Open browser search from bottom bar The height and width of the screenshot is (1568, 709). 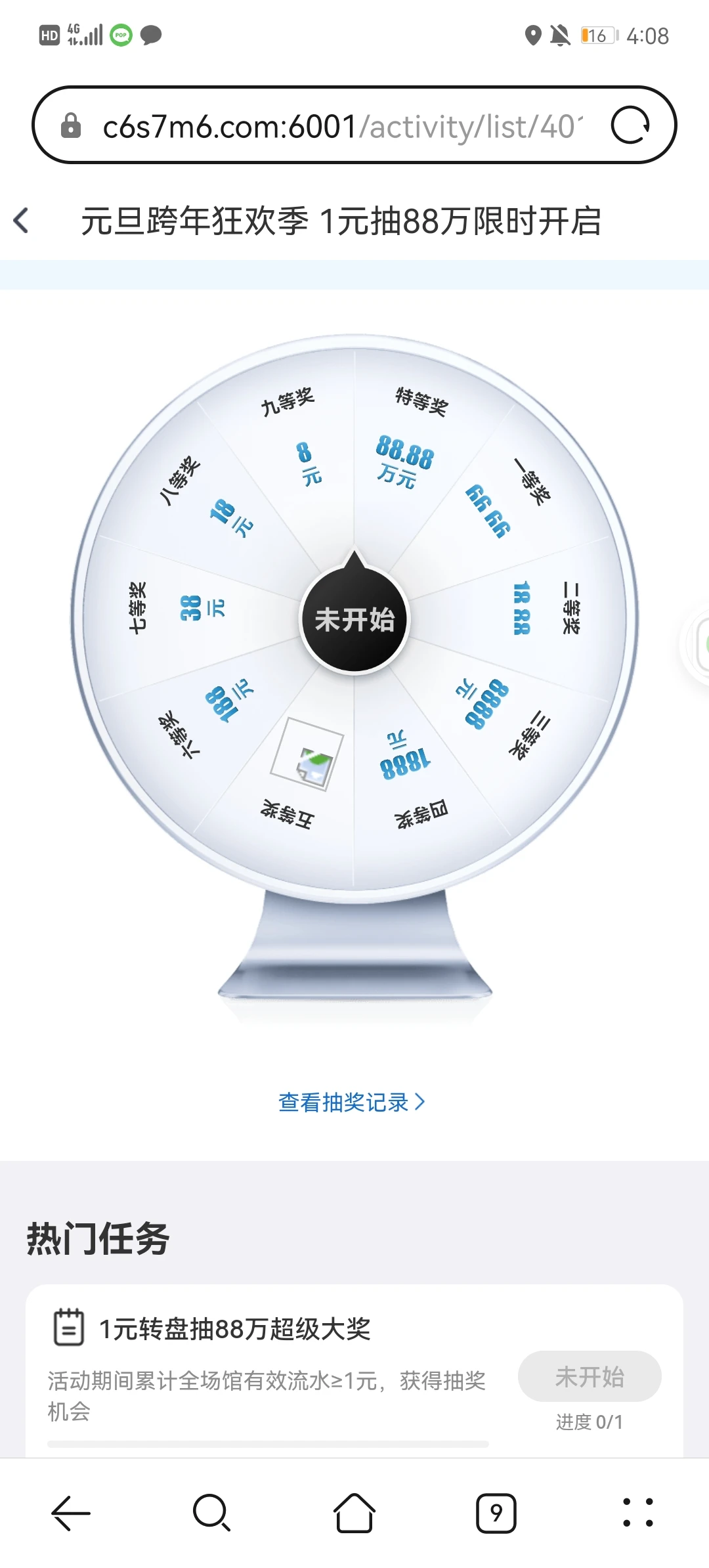(211, 1513)
